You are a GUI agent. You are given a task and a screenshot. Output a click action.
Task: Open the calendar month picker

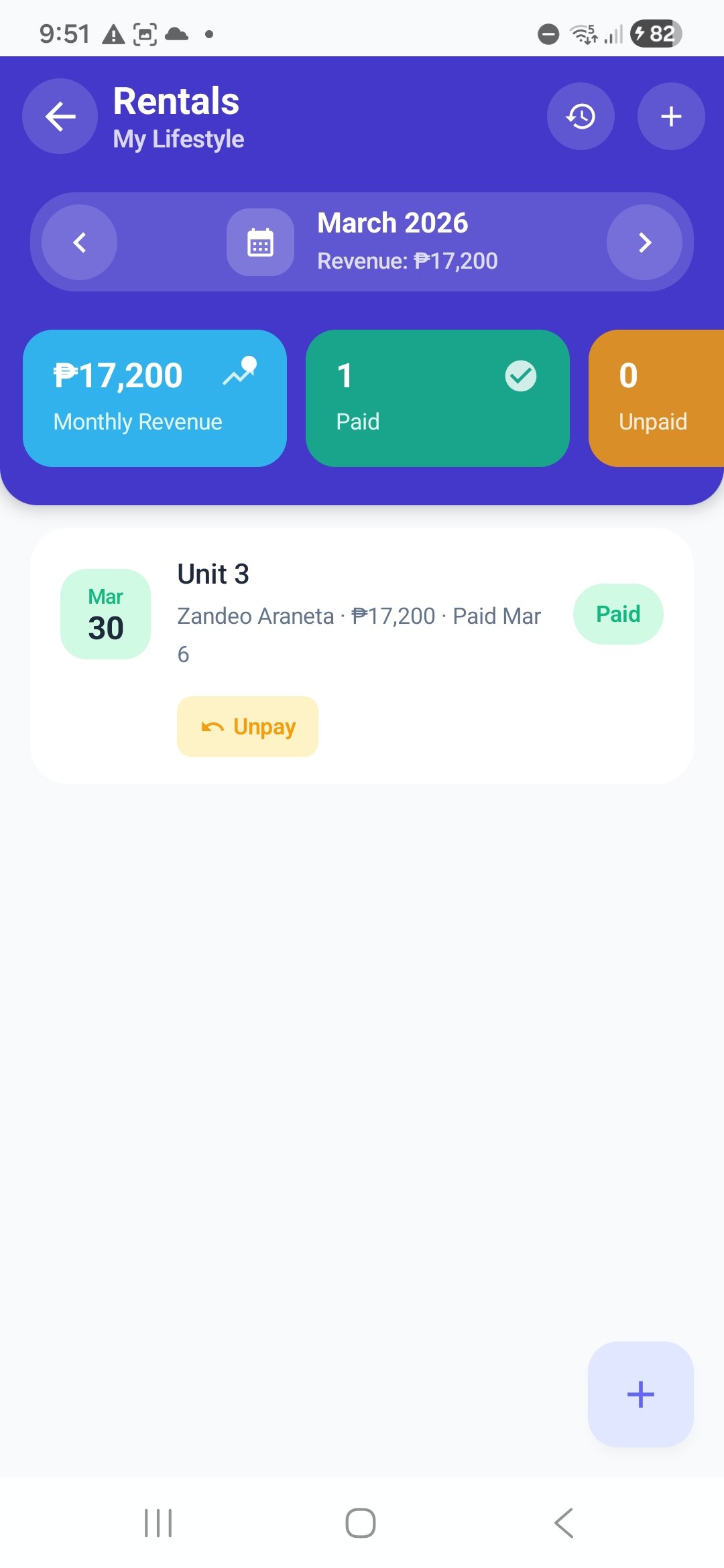[x=260, y=242]
